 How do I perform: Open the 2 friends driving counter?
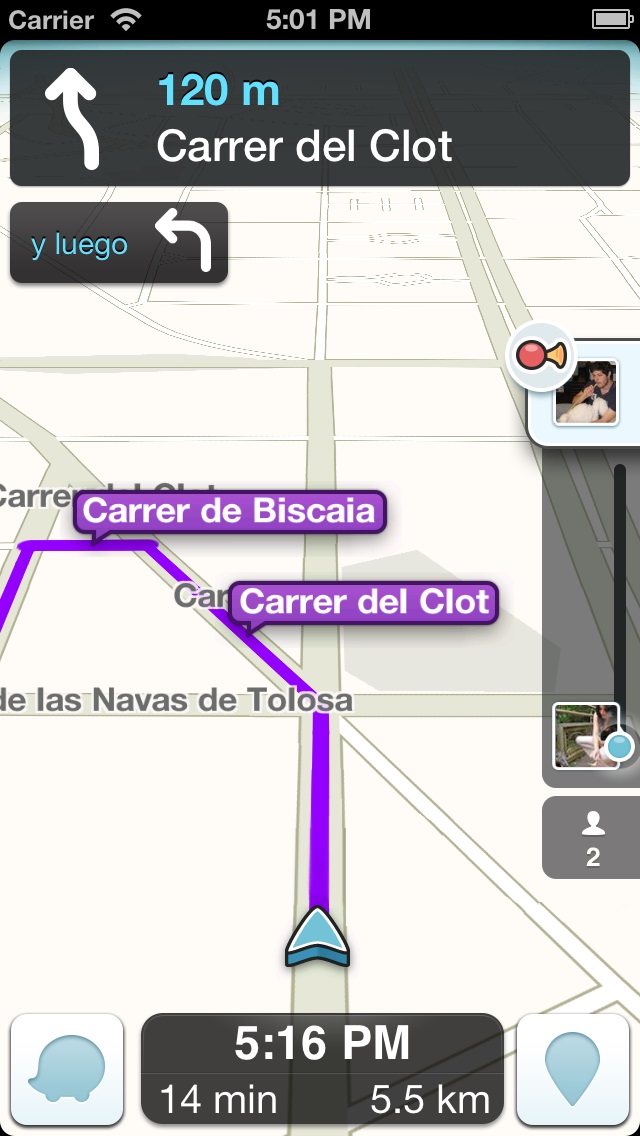click(592, 838)
